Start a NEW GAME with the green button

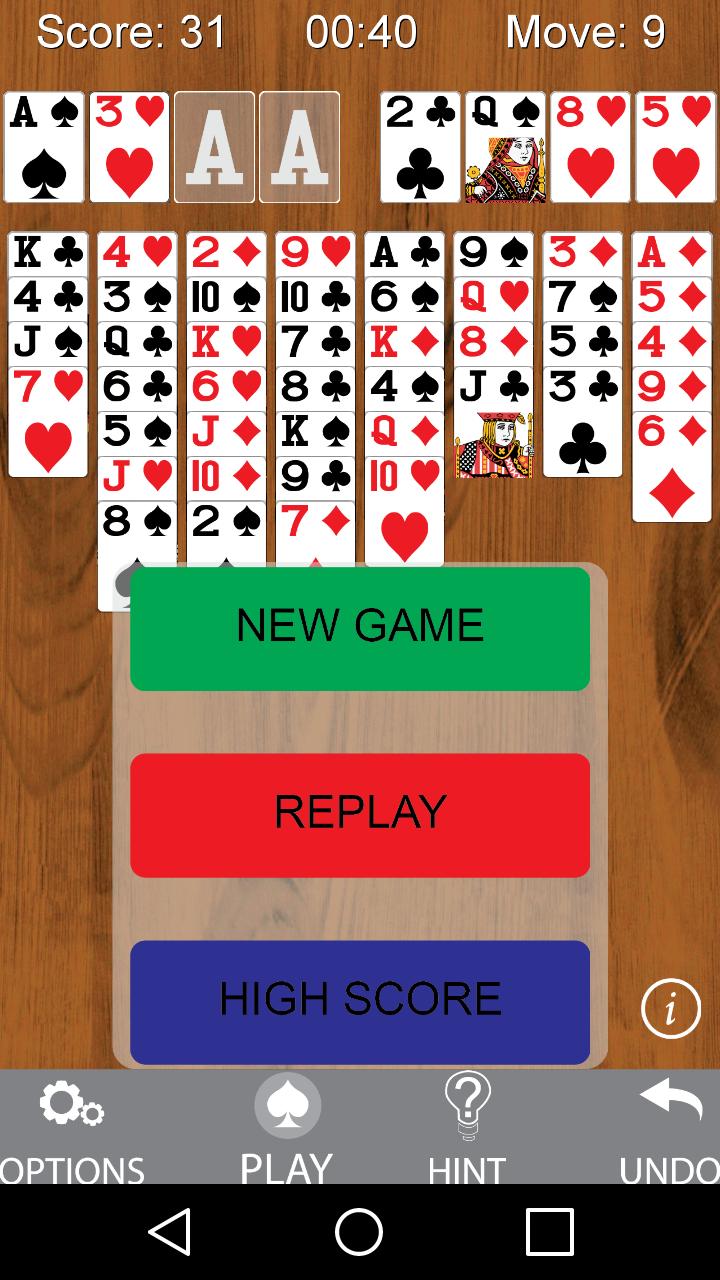click(359, 627)
